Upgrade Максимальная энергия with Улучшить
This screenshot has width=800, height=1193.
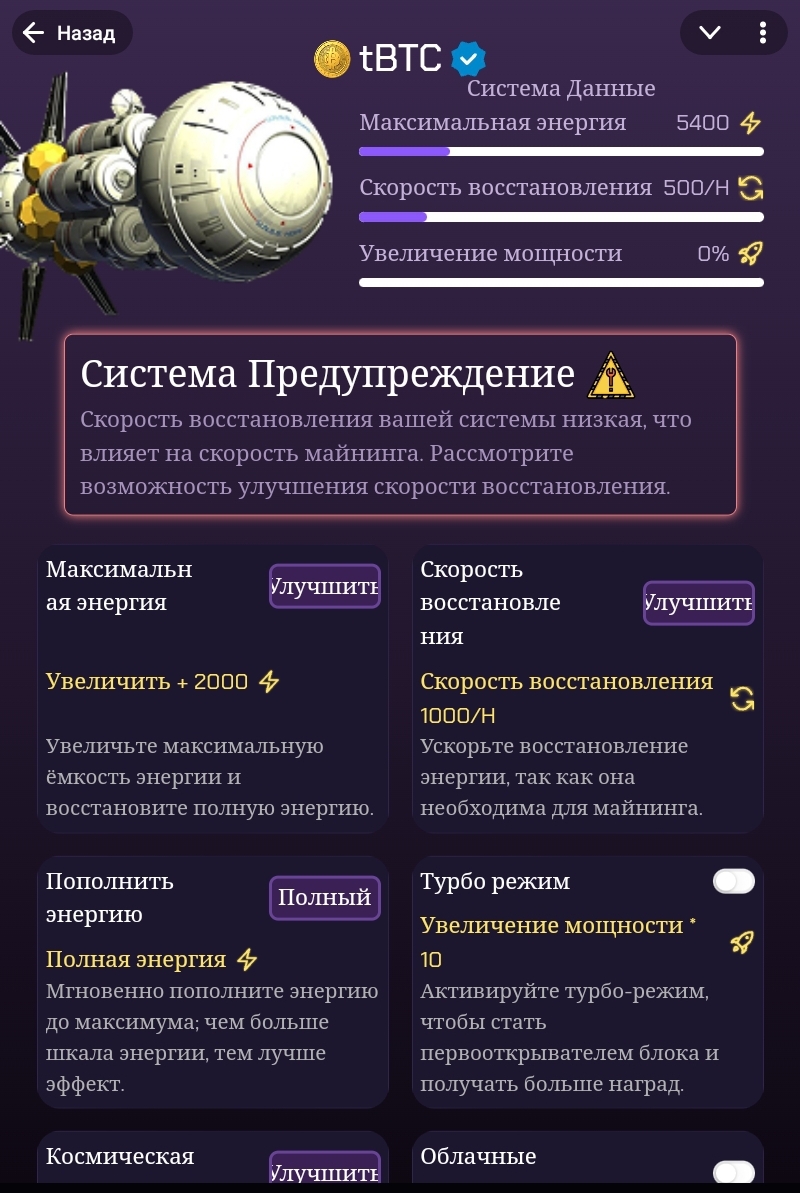coord(324,586)
